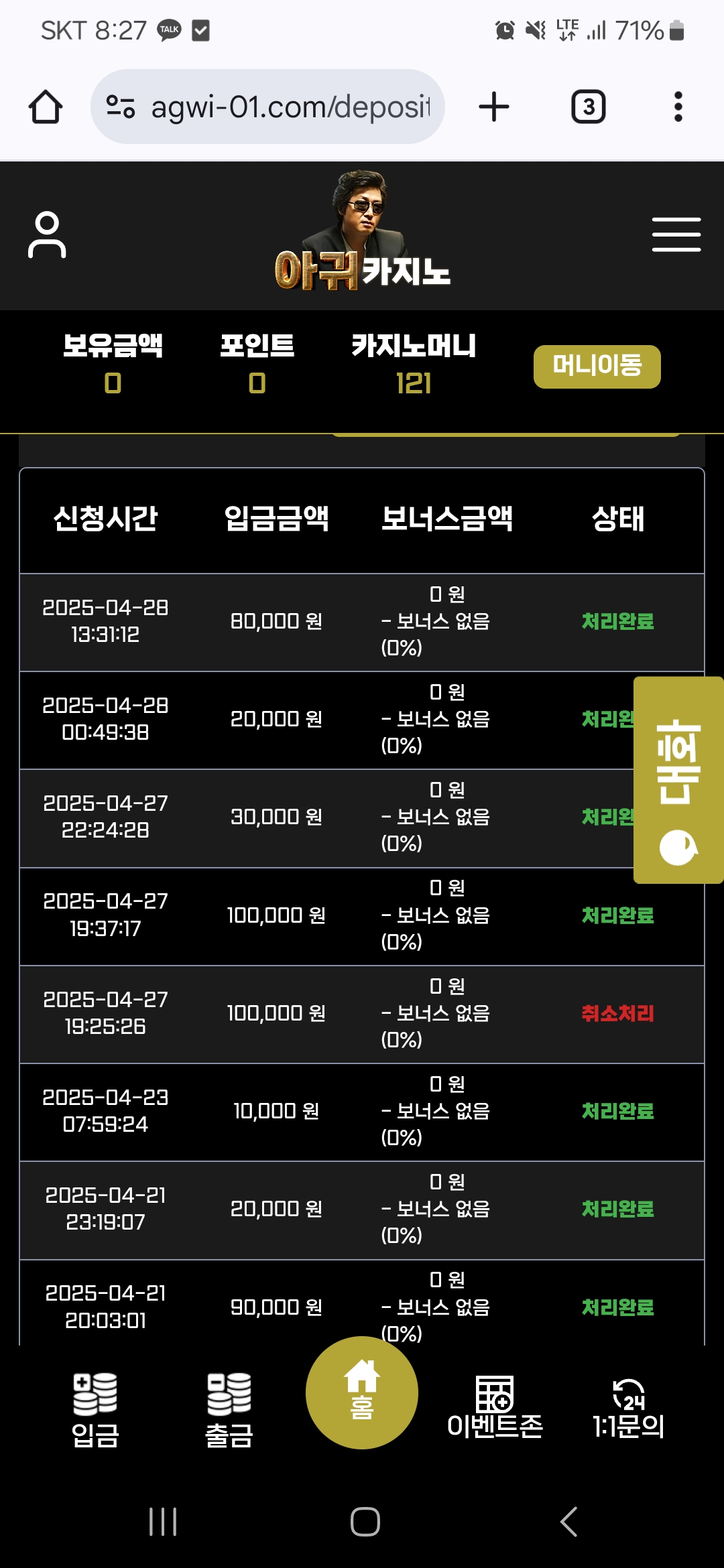Screen dimensions: 724x1568
Task: Open the hamburger menu
Action: coord(676,235)
